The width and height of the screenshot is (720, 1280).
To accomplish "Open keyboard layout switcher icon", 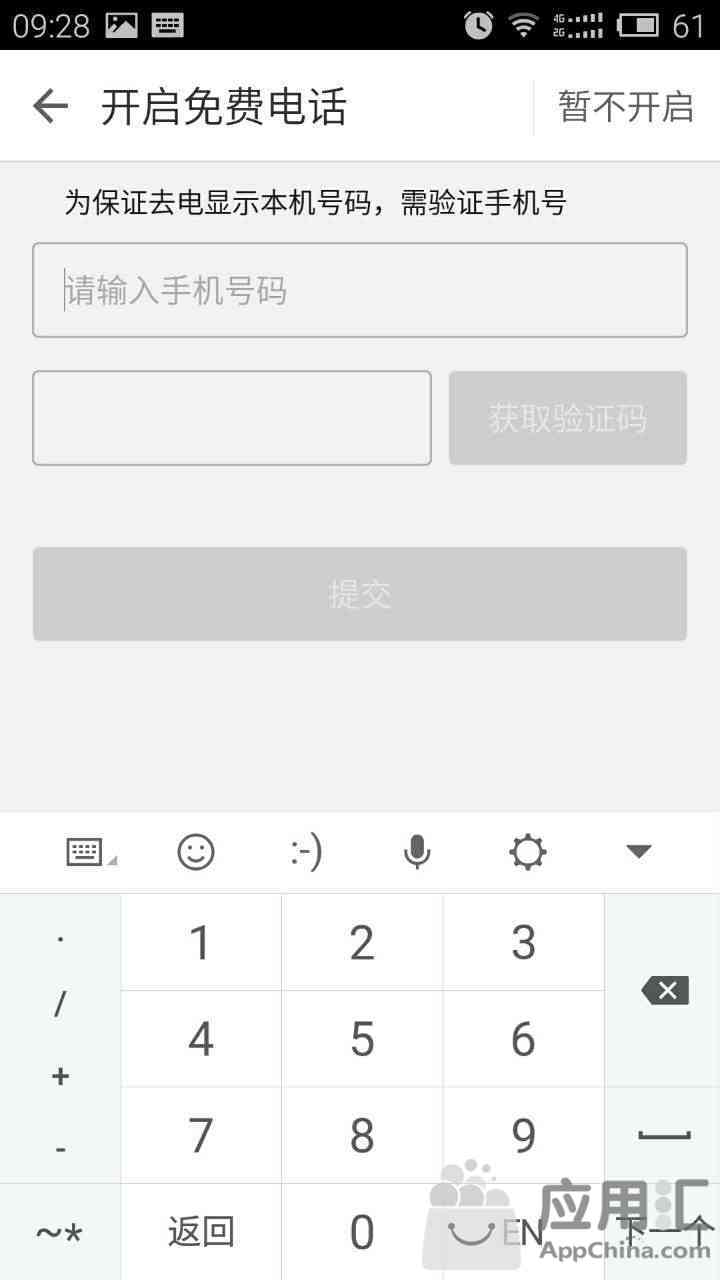I will click(86, 852).
